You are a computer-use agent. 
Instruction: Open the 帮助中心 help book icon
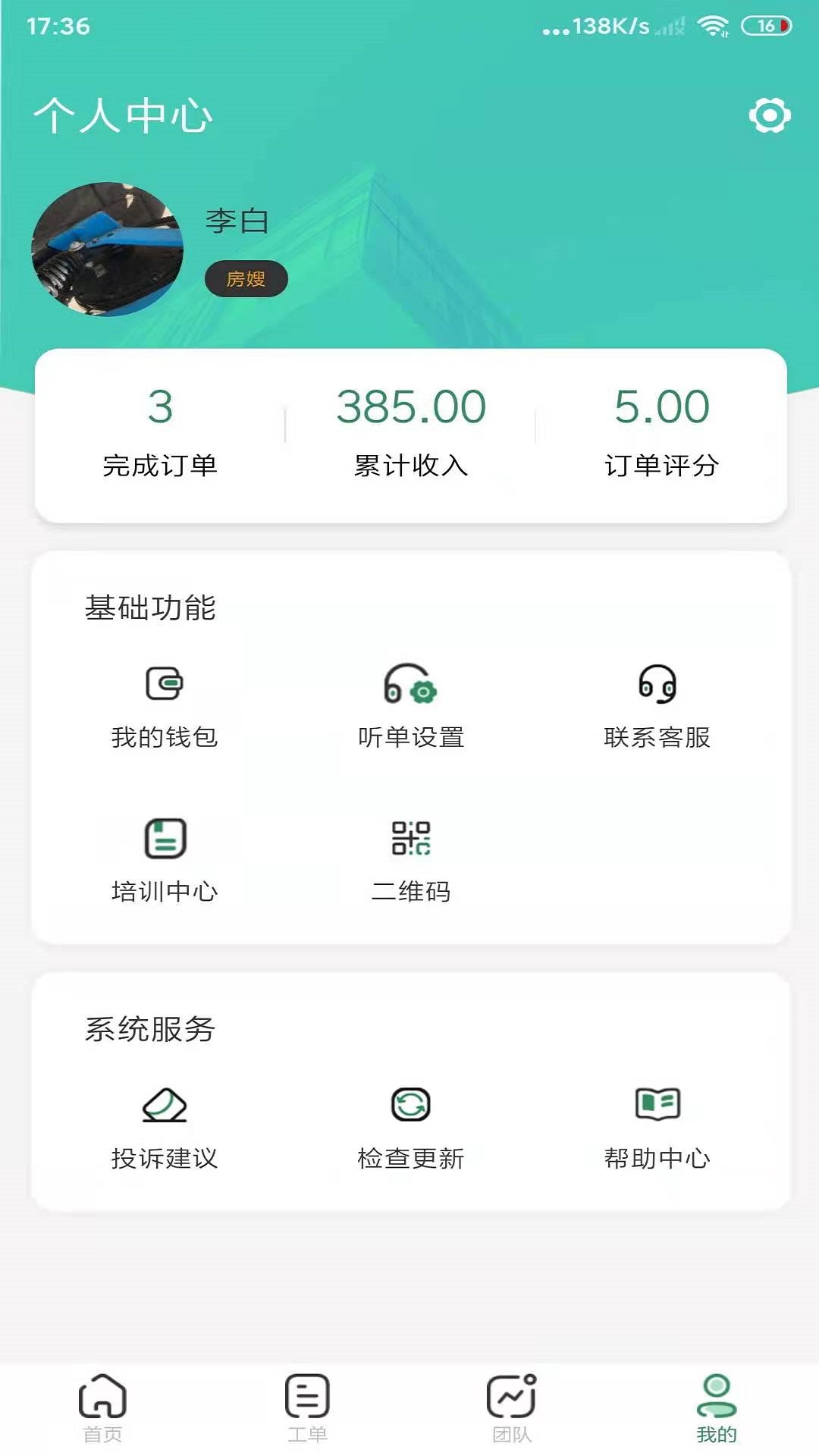[x=656, y=1103]
